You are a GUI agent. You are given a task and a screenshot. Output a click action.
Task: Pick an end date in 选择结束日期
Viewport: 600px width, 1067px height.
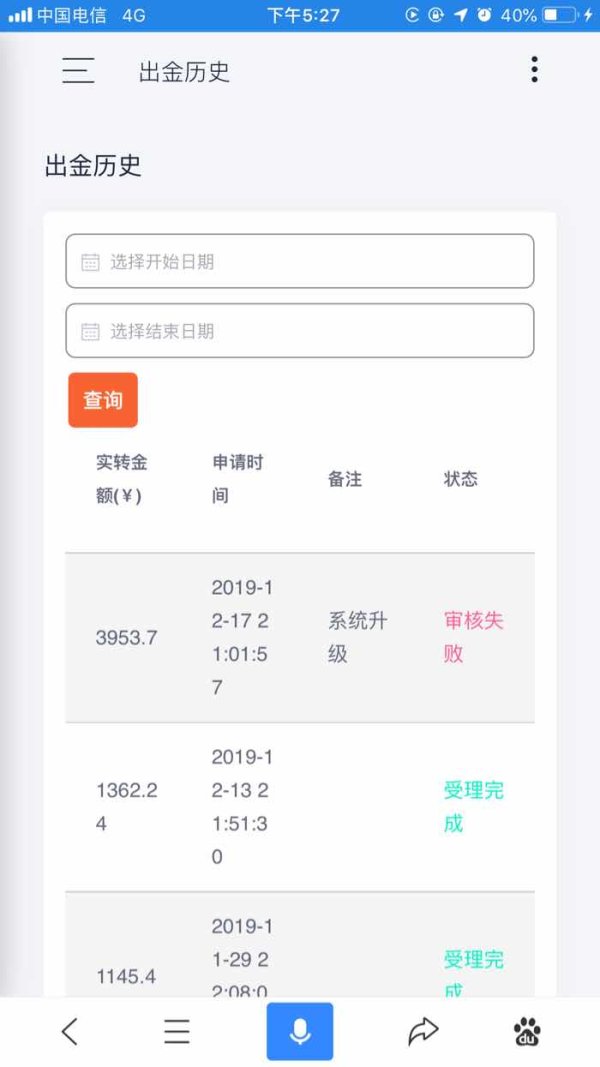300,331
